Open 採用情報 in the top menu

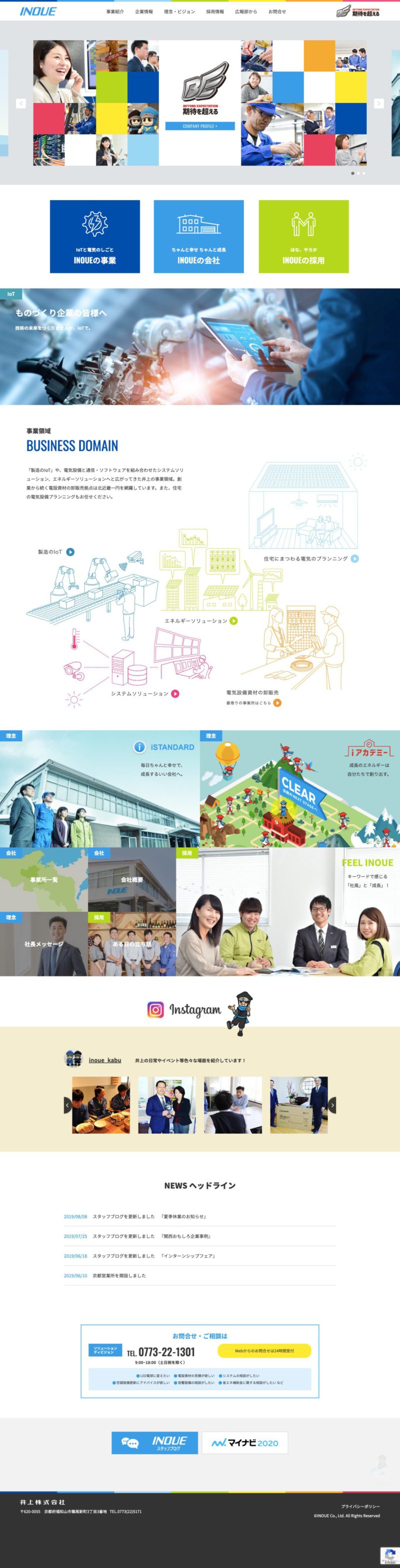coord(214,11)
